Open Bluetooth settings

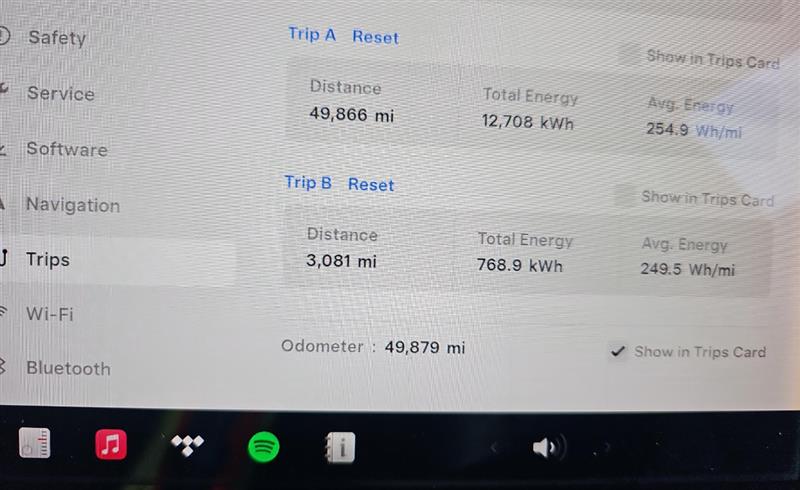pyautogui.click(x=68, y=368)
